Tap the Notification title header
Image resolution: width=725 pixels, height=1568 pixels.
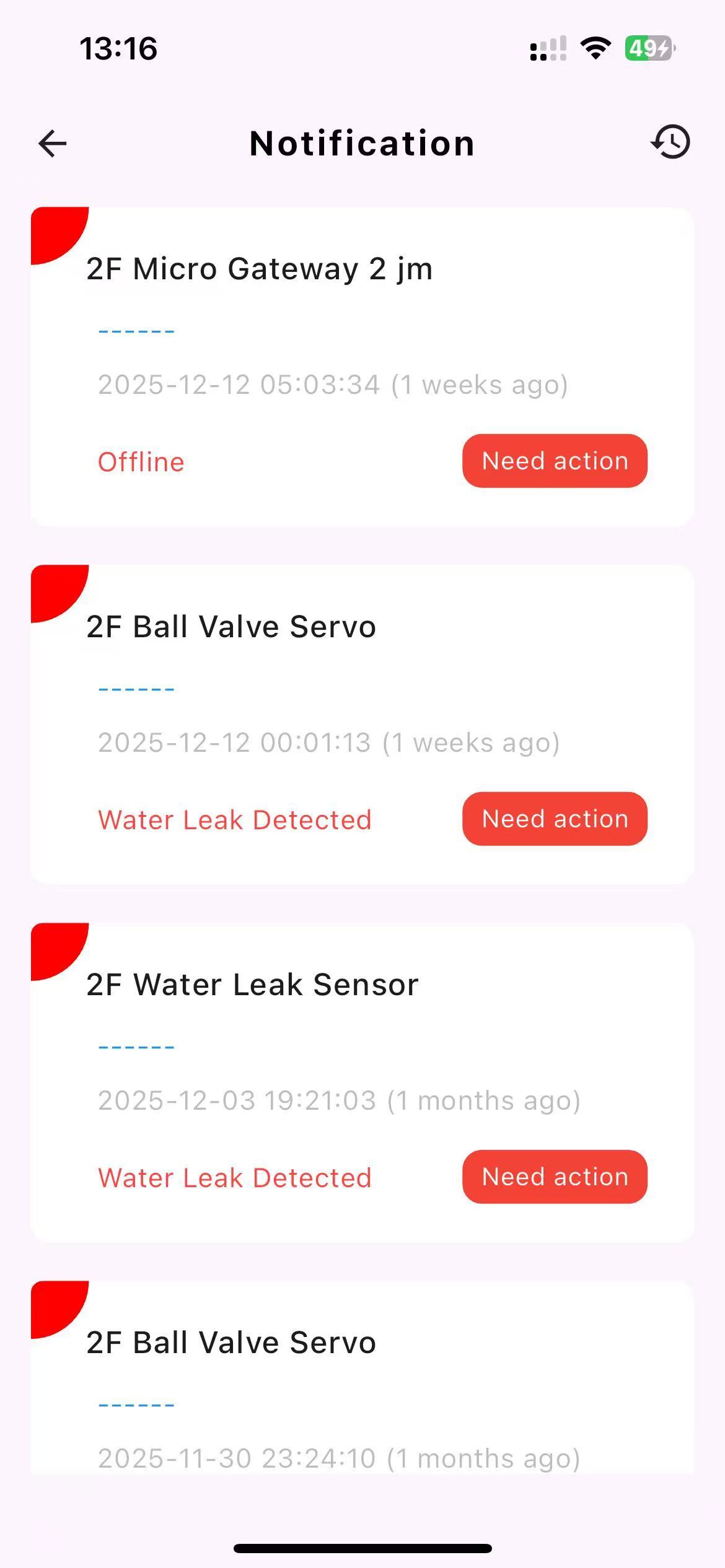[x=362, y=142]
